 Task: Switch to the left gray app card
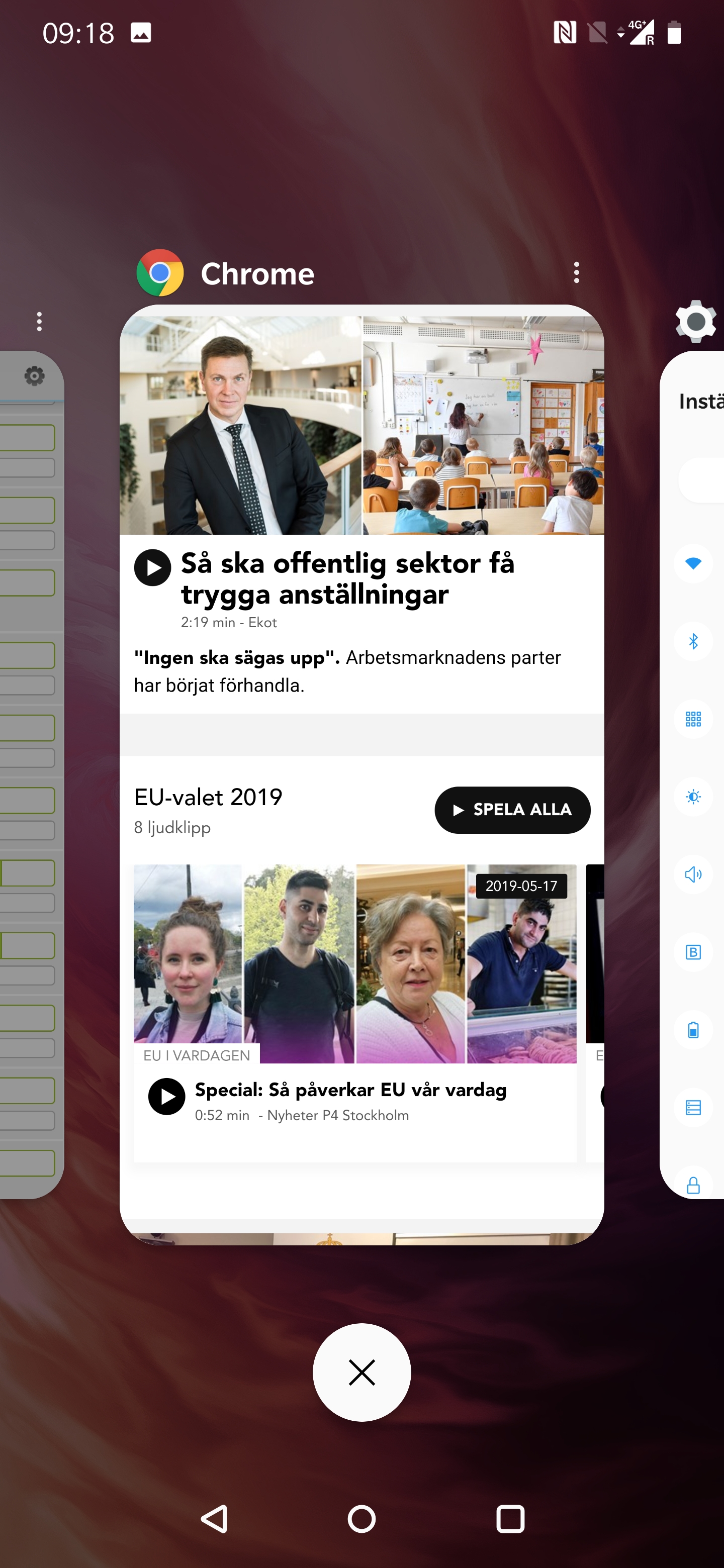31,773
